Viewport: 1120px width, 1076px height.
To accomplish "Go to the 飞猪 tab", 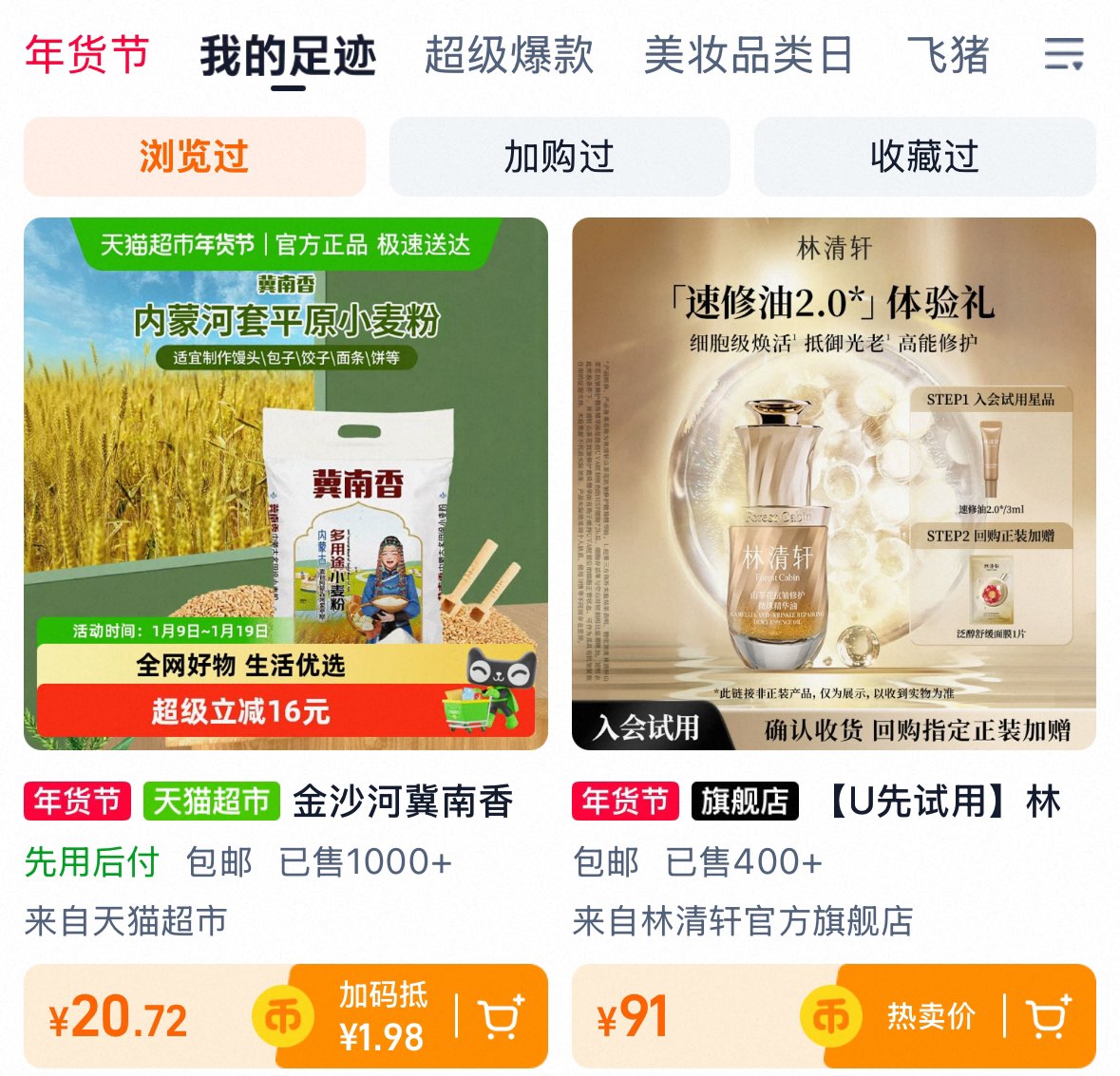I will pyautogui.click(x=947, y=55).
